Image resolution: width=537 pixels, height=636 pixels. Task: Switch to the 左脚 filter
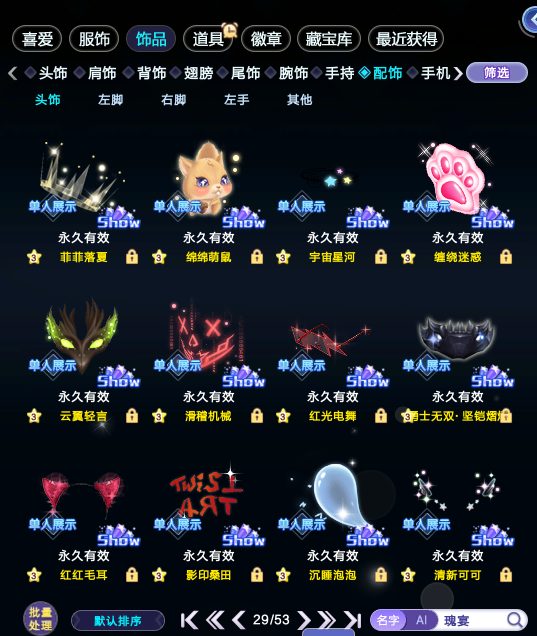[110, 100]
